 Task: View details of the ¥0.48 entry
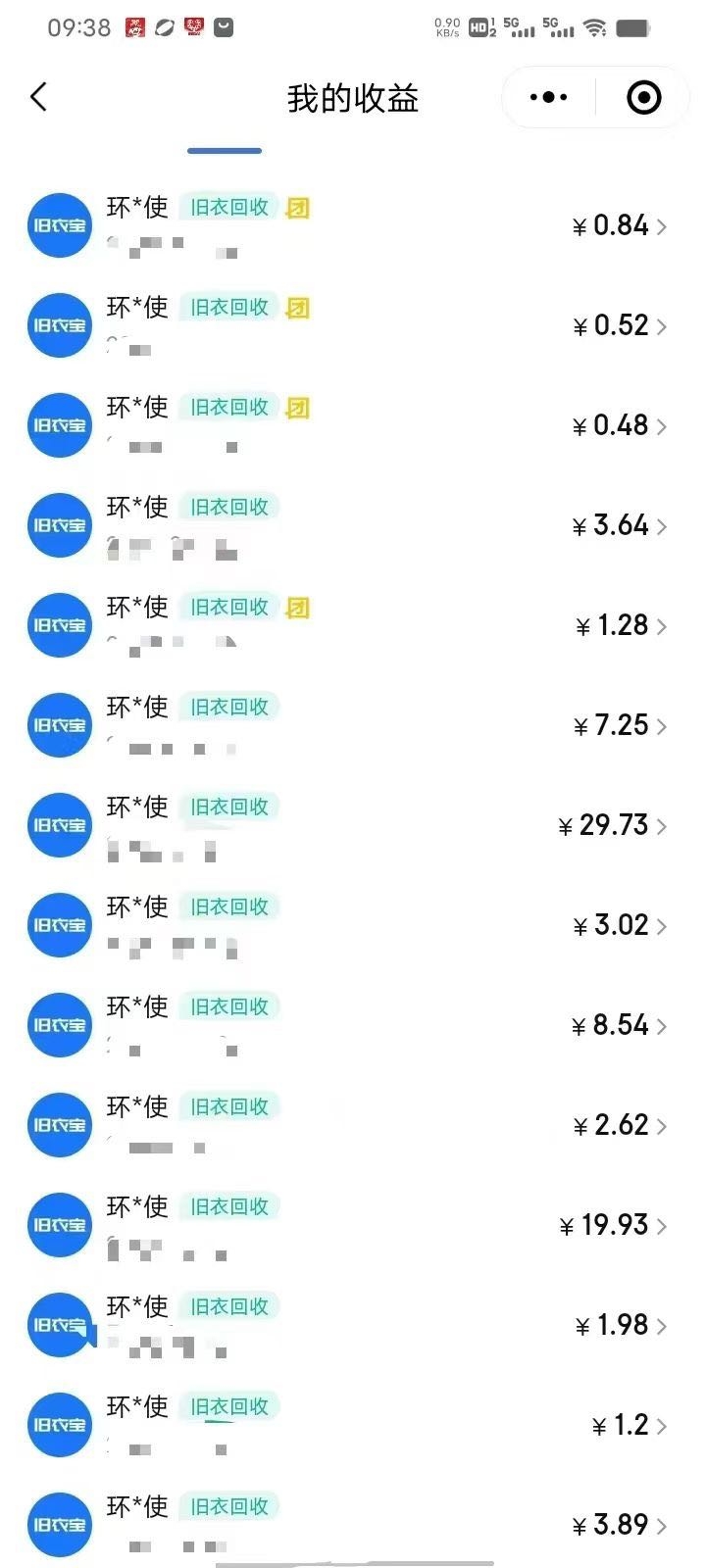[x=353, y=426]
